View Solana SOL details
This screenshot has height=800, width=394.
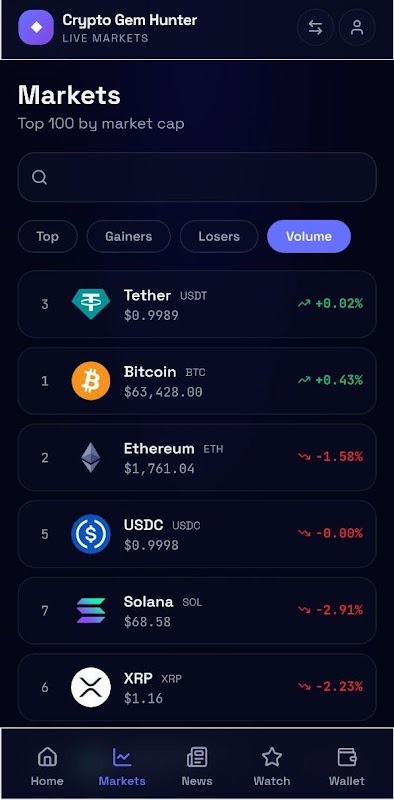[x=197, y=610]
